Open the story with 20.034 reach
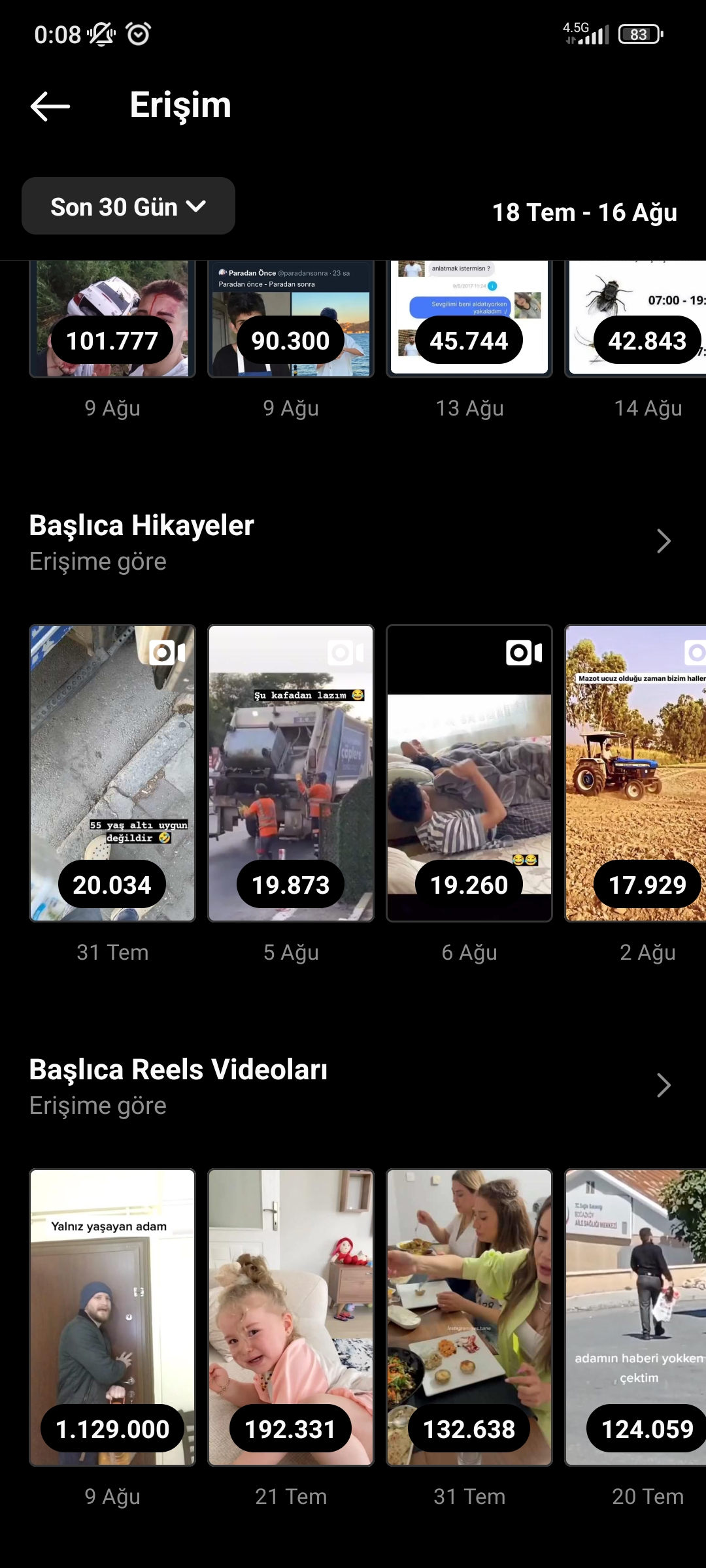 (x=112, y=773)
